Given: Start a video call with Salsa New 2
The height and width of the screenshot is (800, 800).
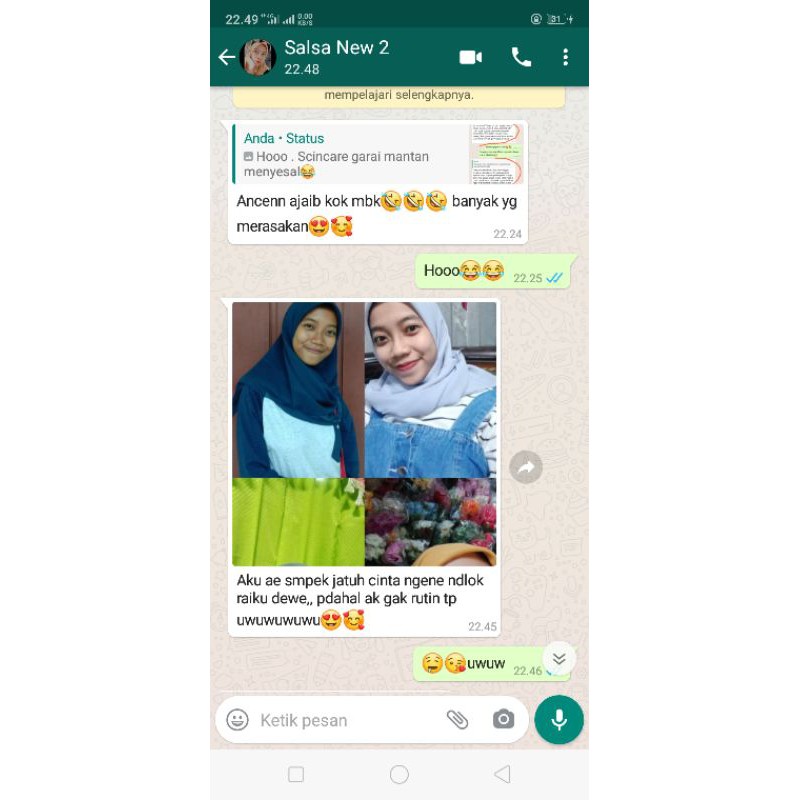Looking at the screenshot, I should pyautogui.click(x=470, y=57).
